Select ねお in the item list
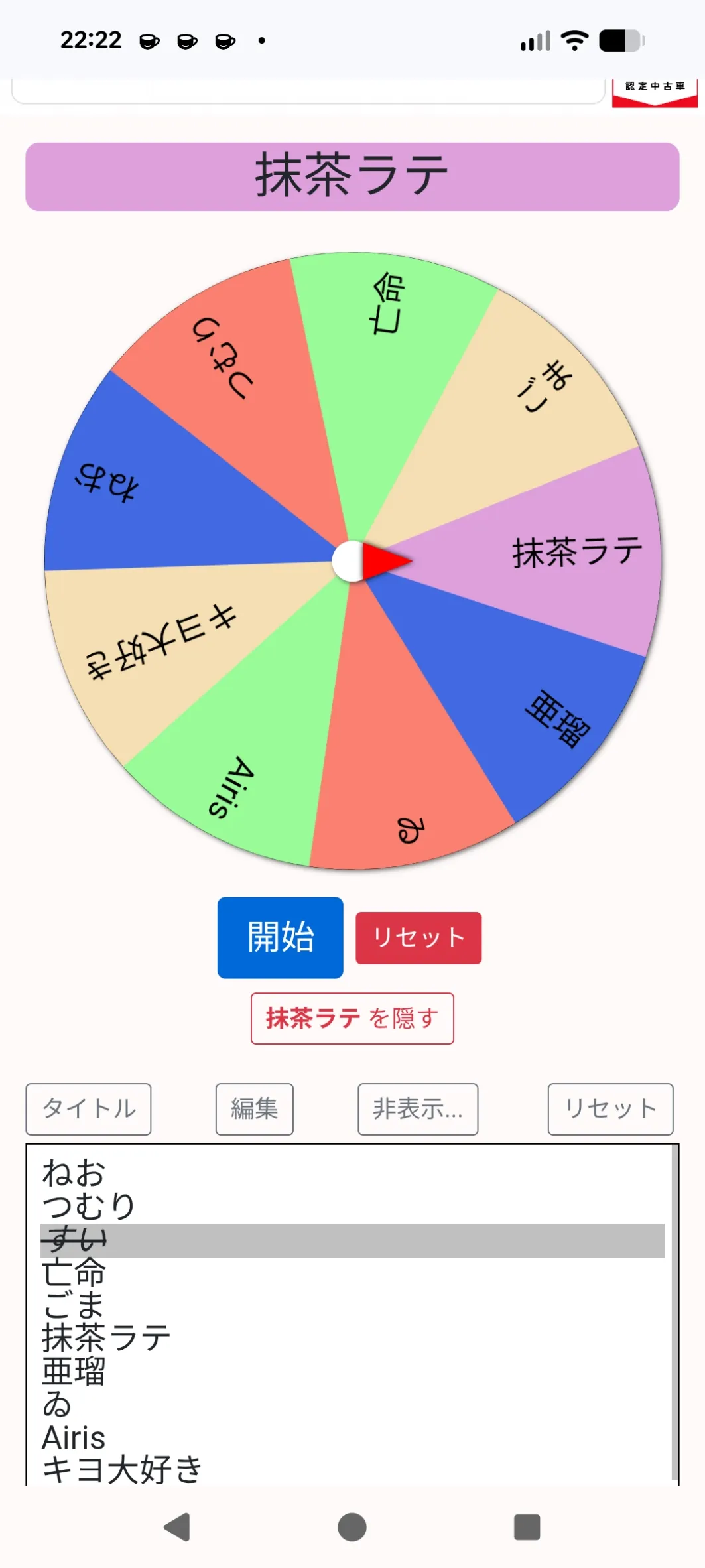Image resolution: width=705 pixels, height=1568 pixels. [74, 1173]
